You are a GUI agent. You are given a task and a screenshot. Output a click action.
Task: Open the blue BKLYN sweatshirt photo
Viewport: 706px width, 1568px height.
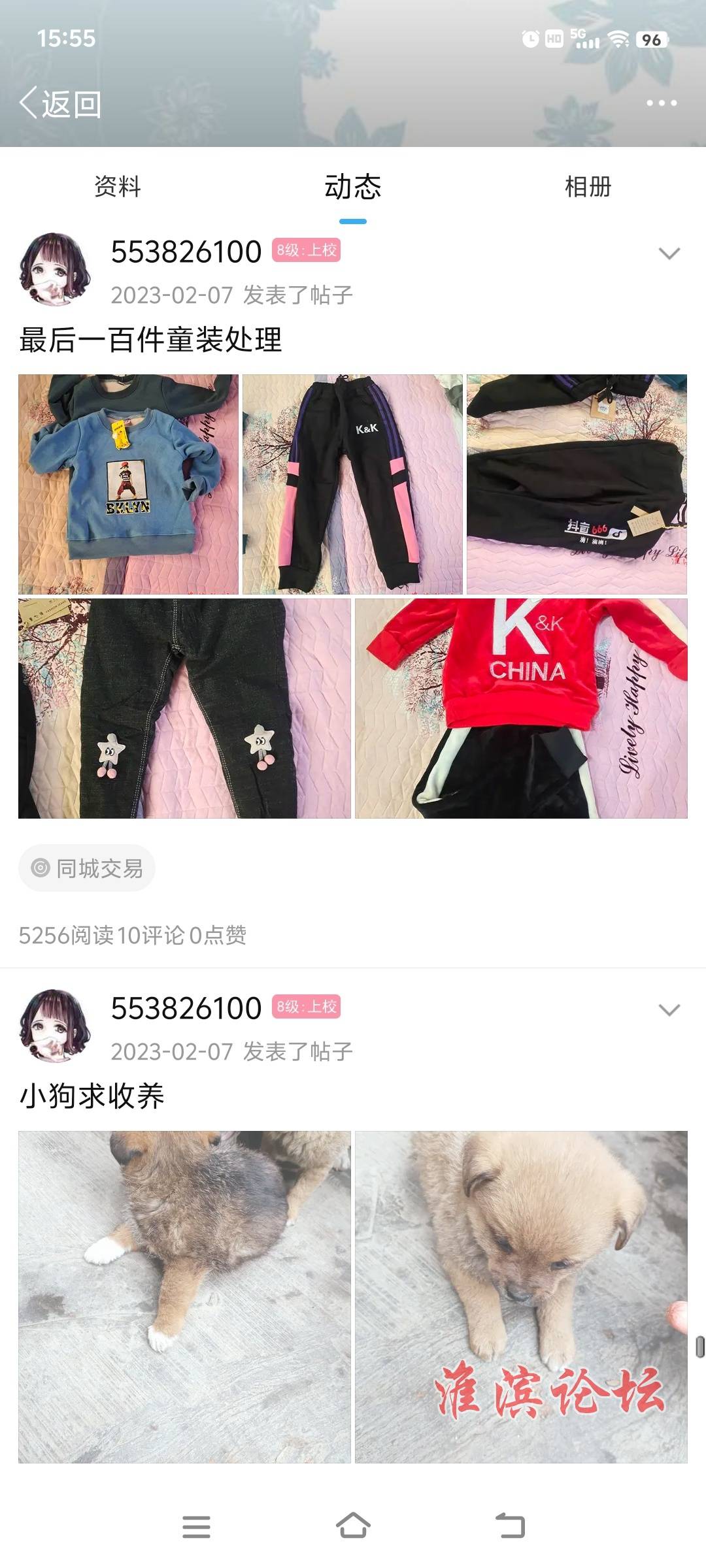pos(128,484)
